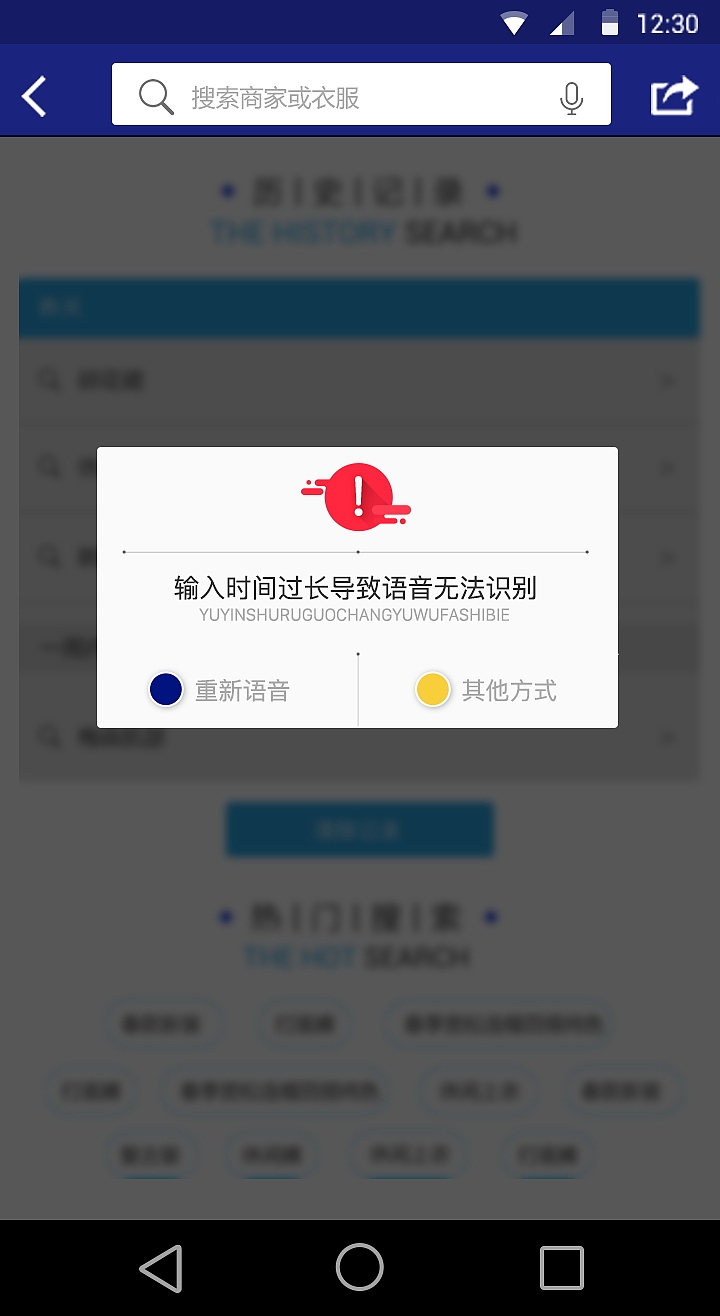The image size is (720, 1316).
Task: Select the blue circle beside 重新语音
Action: 166,689
